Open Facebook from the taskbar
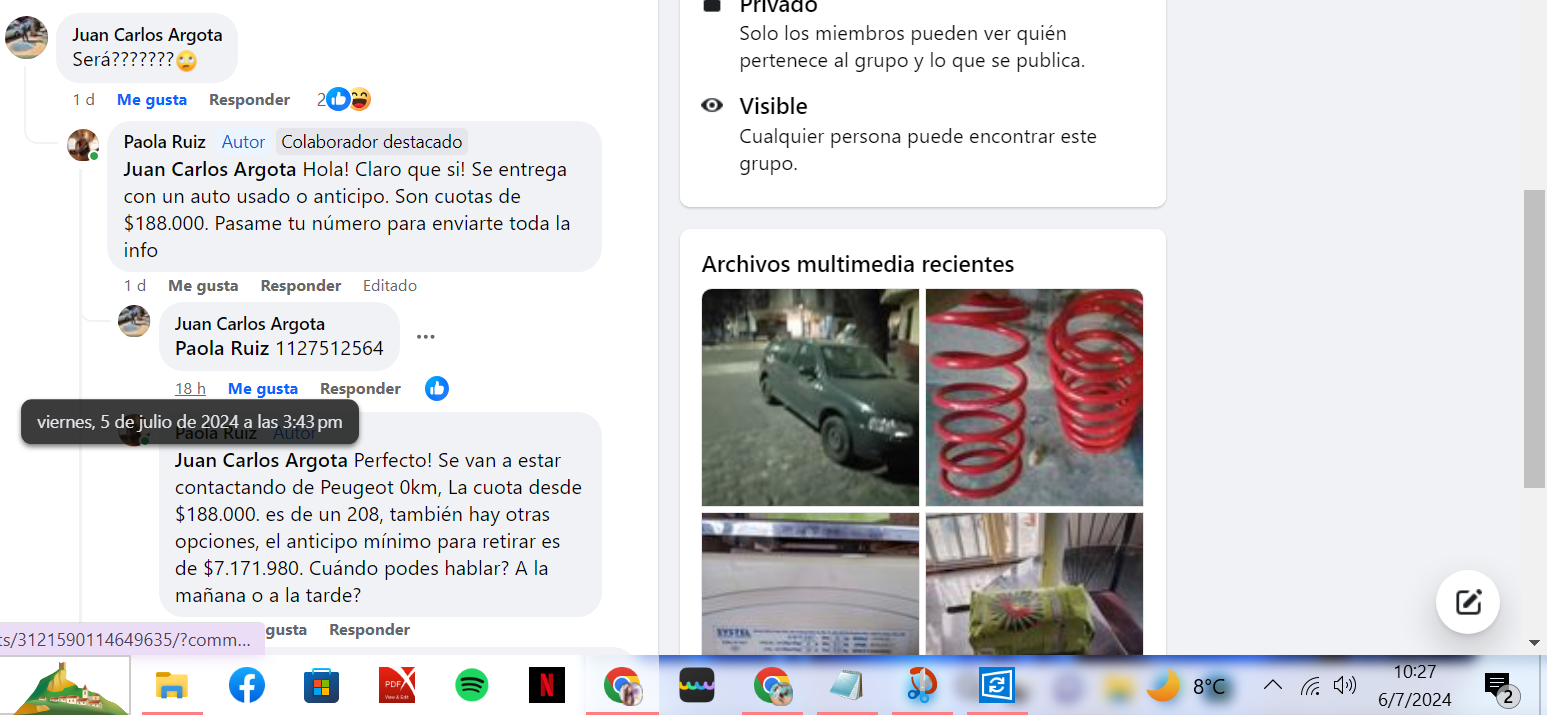The width and height of the screenshot is (1547, 715). 247,686
